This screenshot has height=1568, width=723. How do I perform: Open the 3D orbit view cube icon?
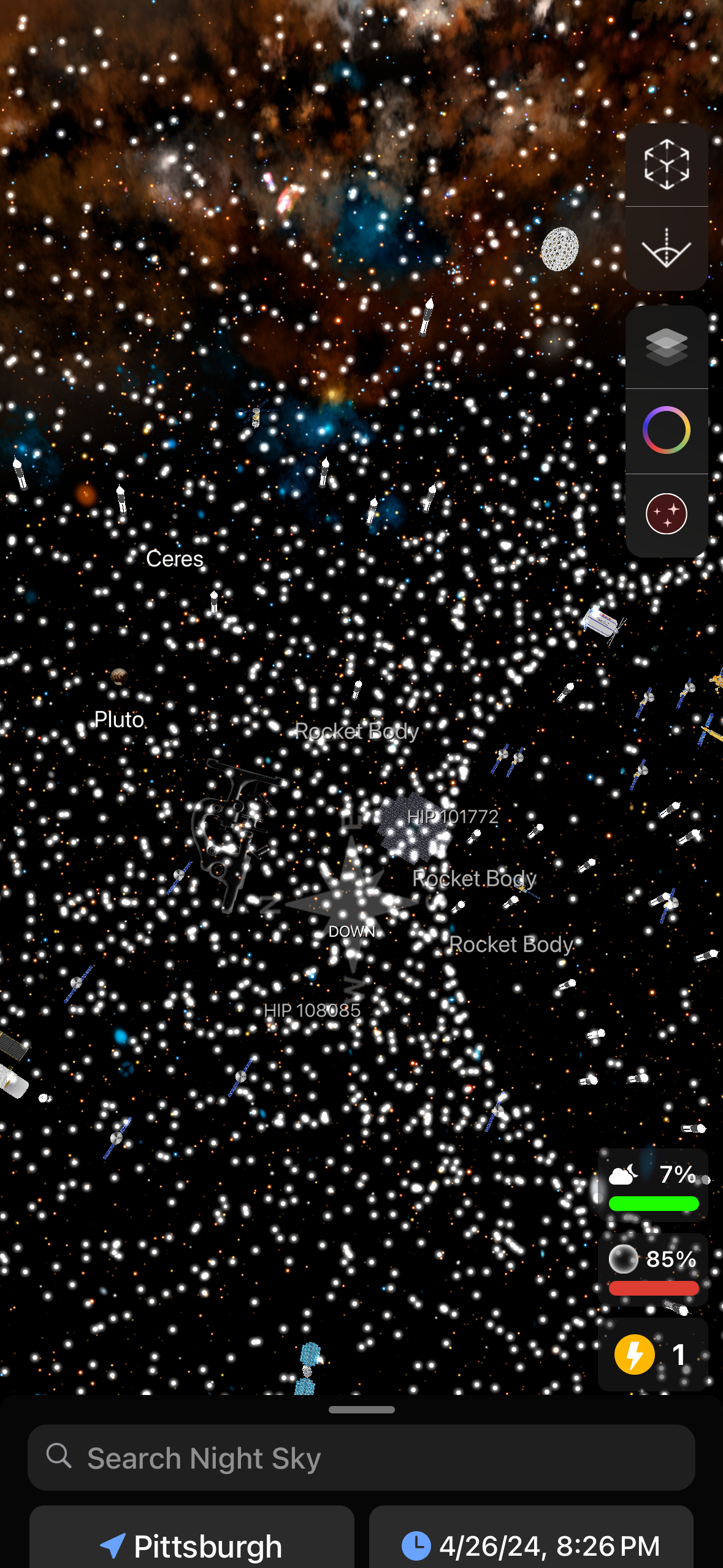coord(665,163)
